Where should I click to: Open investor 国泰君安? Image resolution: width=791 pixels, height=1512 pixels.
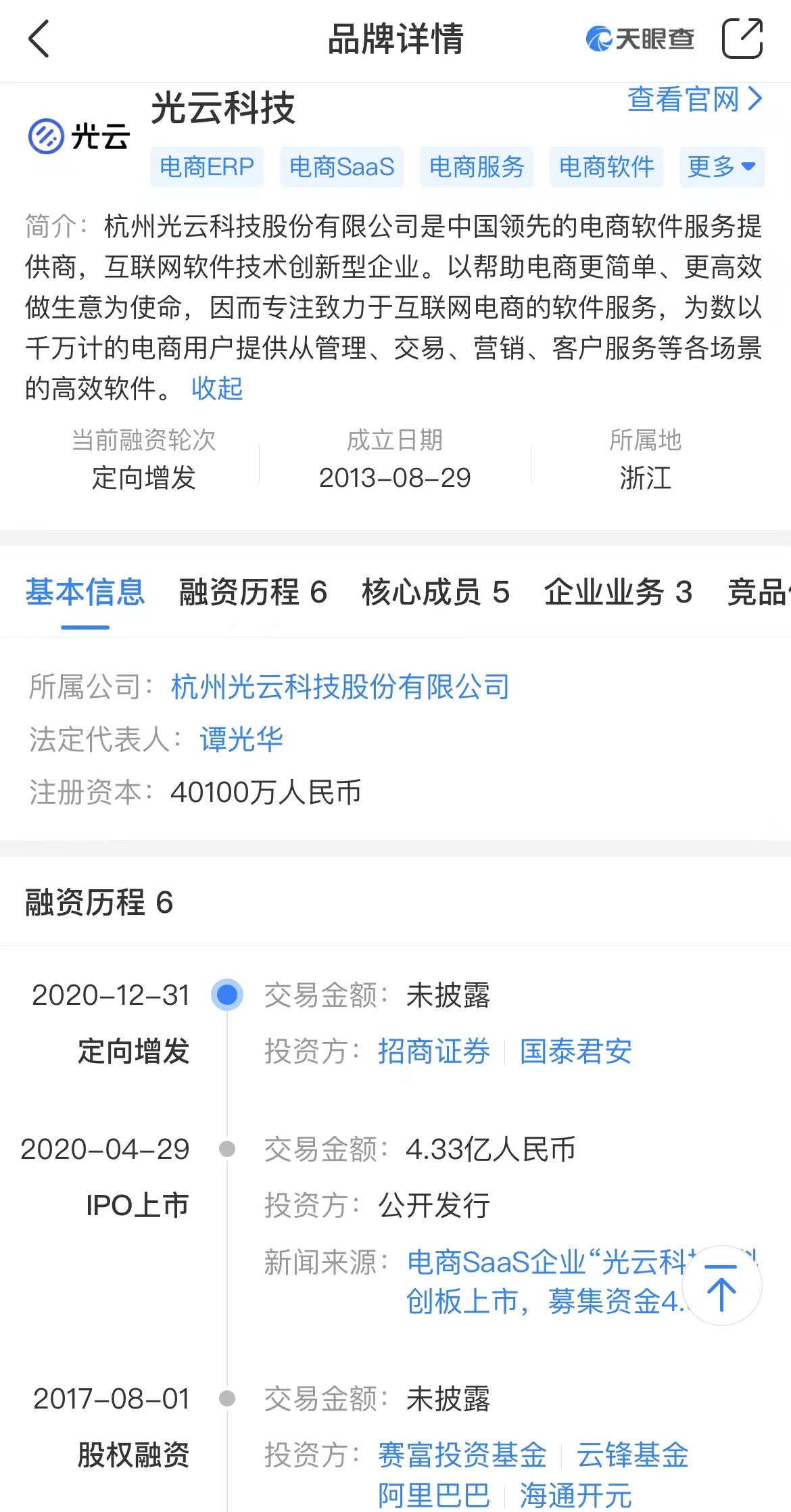(x=576, y=1052)
